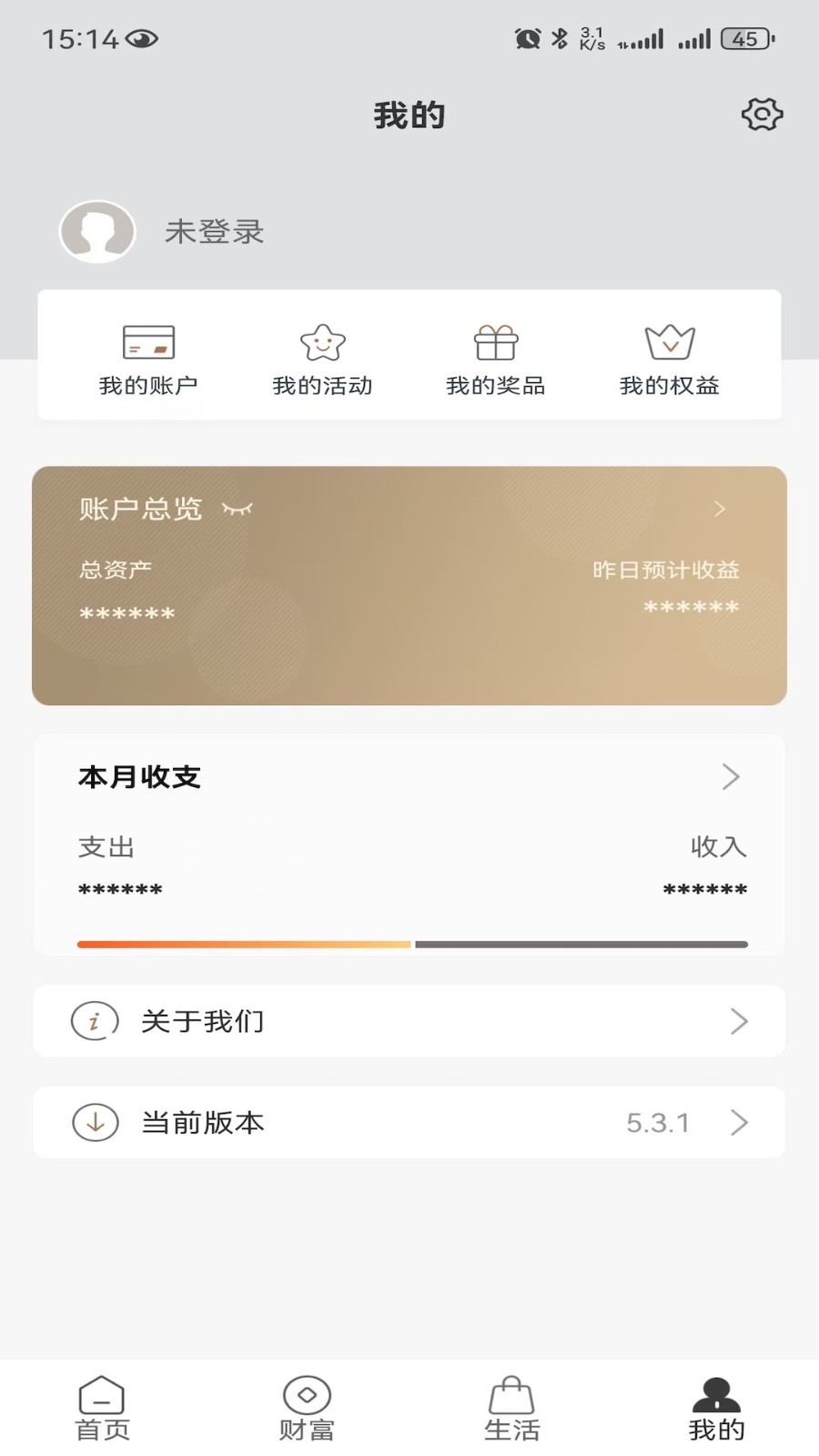Tap the profile avatar
Viewport: 819px width, 1456px height.
click(97, 232)
